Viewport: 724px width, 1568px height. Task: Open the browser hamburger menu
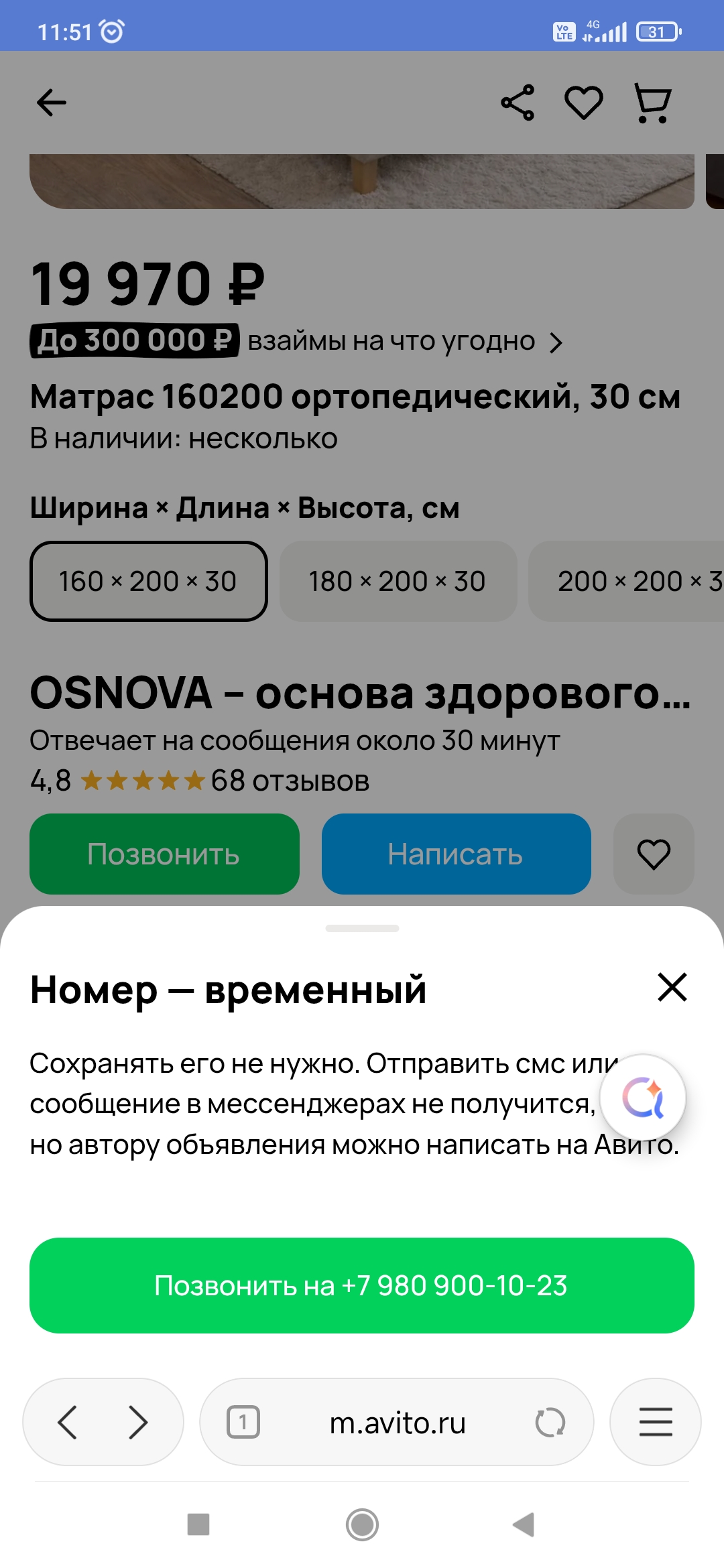click(655, 1422)
